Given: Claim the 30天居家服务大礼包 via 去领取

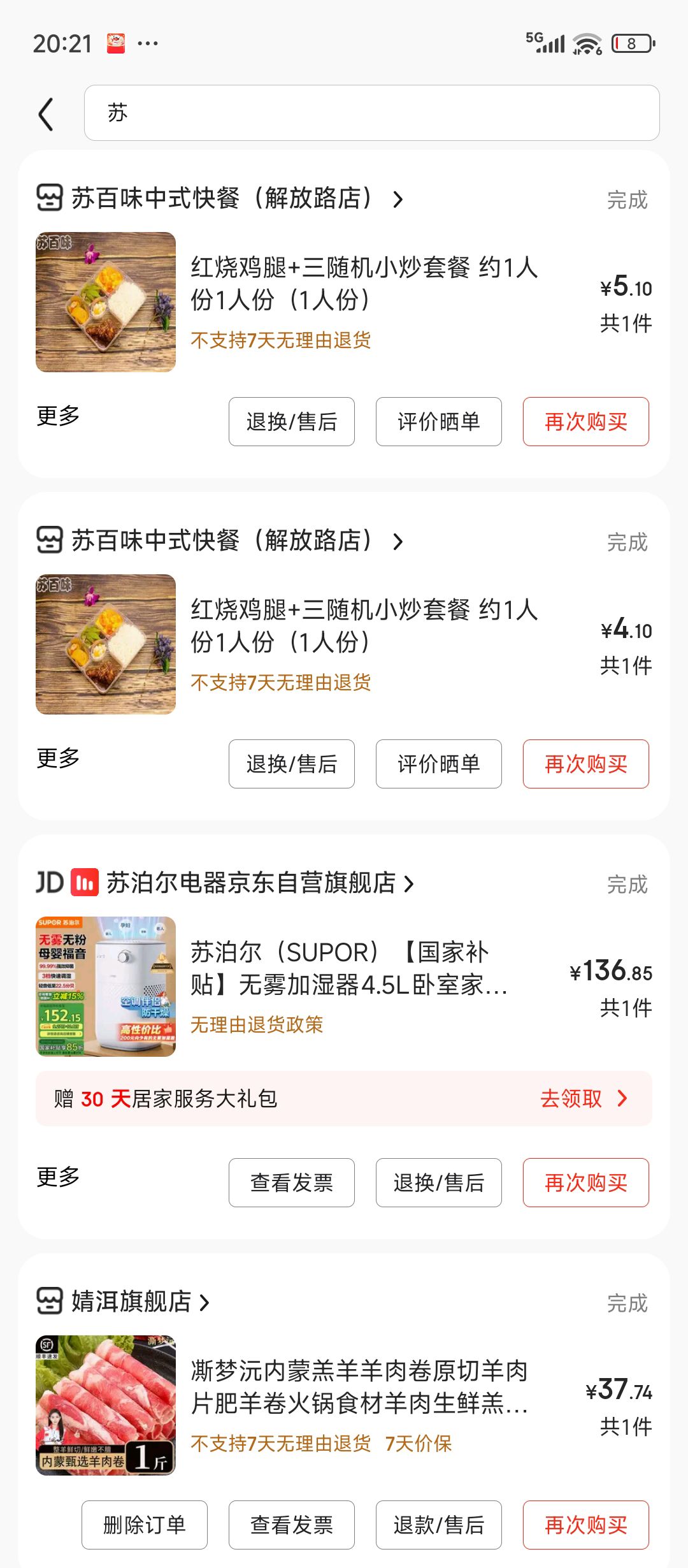Looking at the screenshot, I should [583, 1099].
